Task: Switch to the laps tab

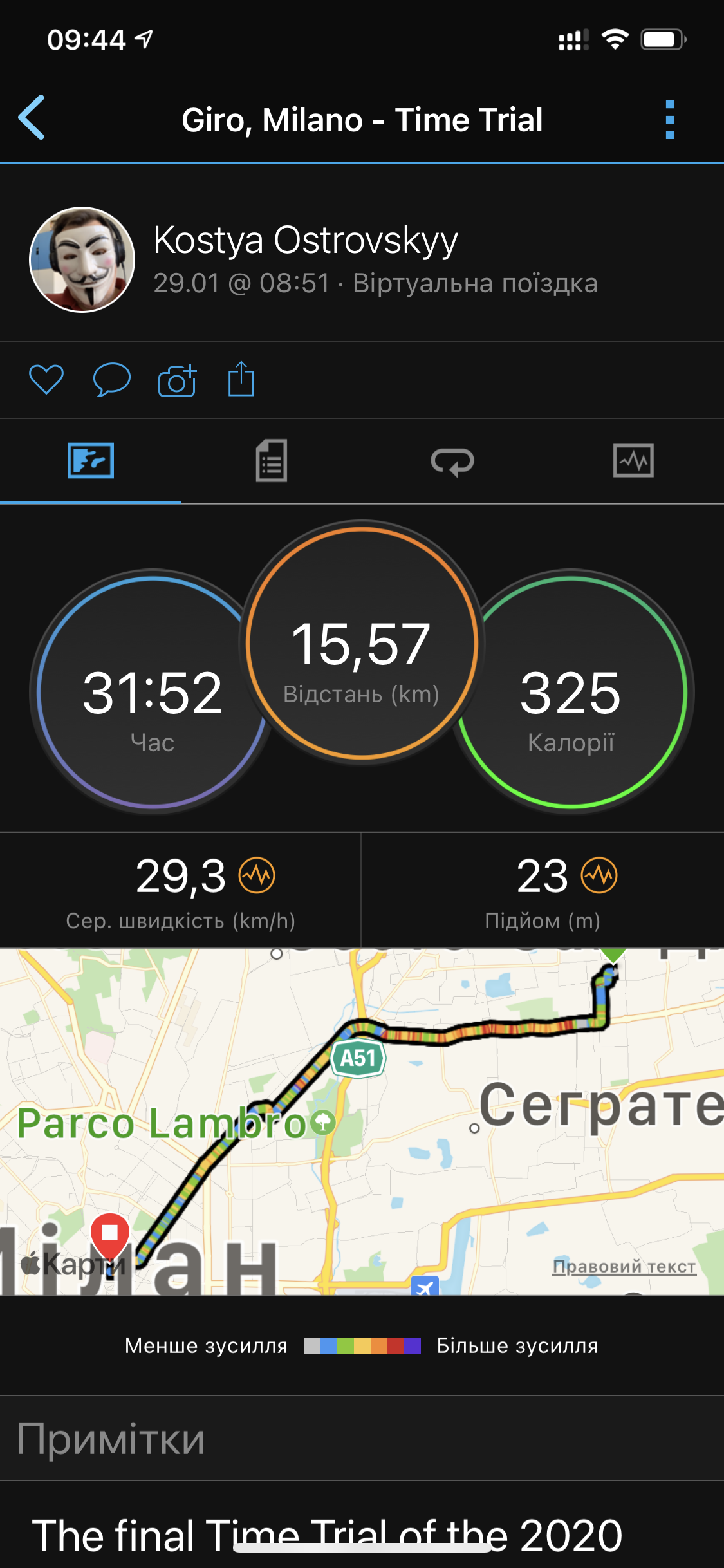Action: point(452,462)
